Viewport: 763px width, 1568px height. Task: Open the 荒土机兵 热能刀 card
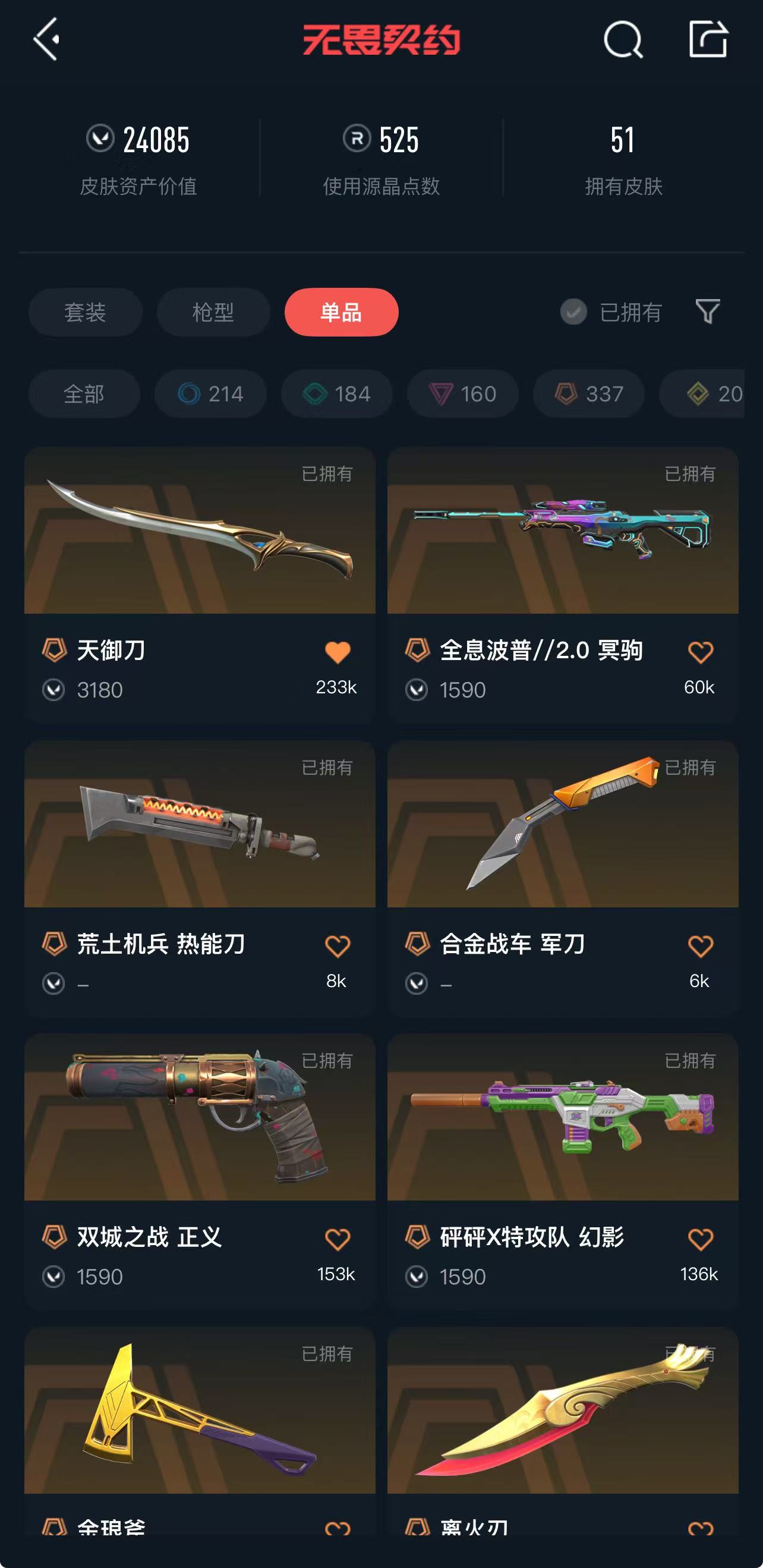pyautogui.click(x=200, y=840)
